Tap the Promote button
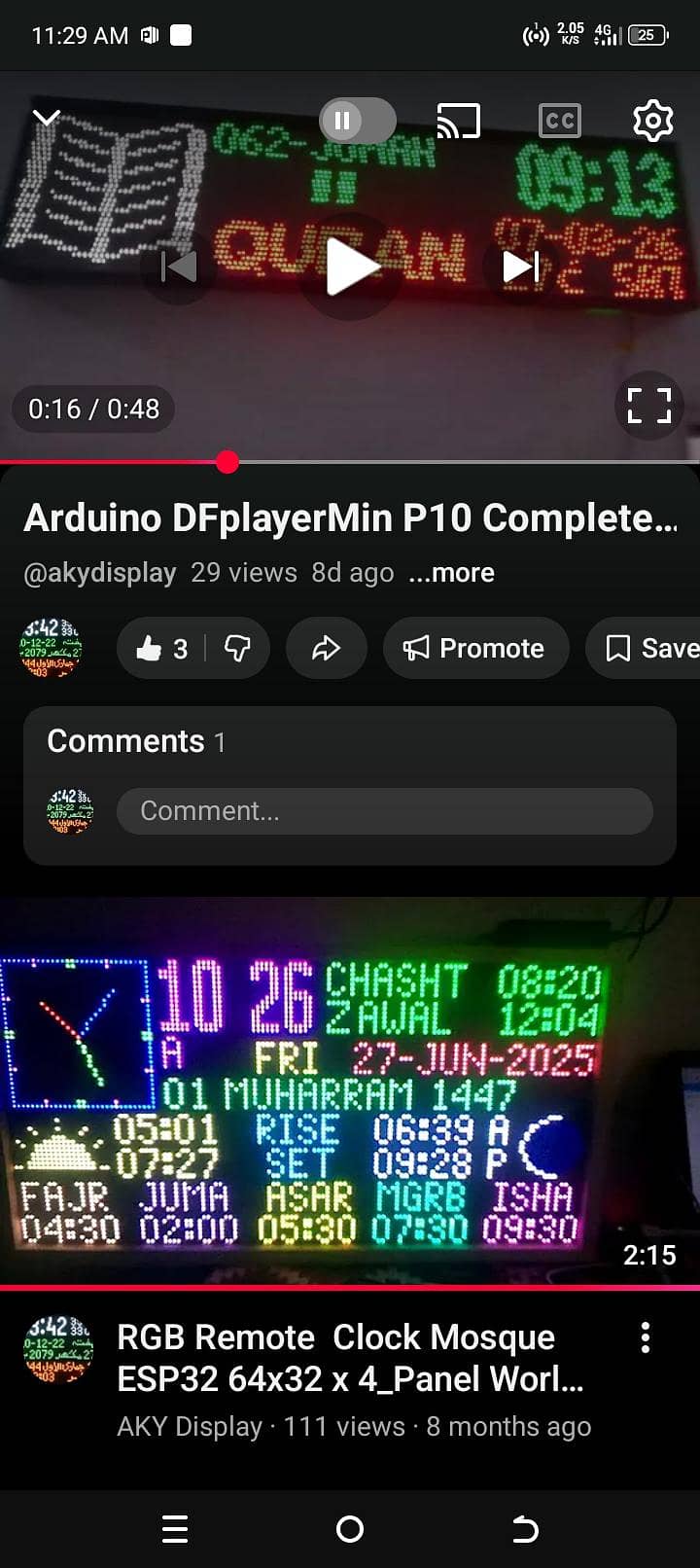The height and width of the screenshot is (1568, 700). click(474, 649)
